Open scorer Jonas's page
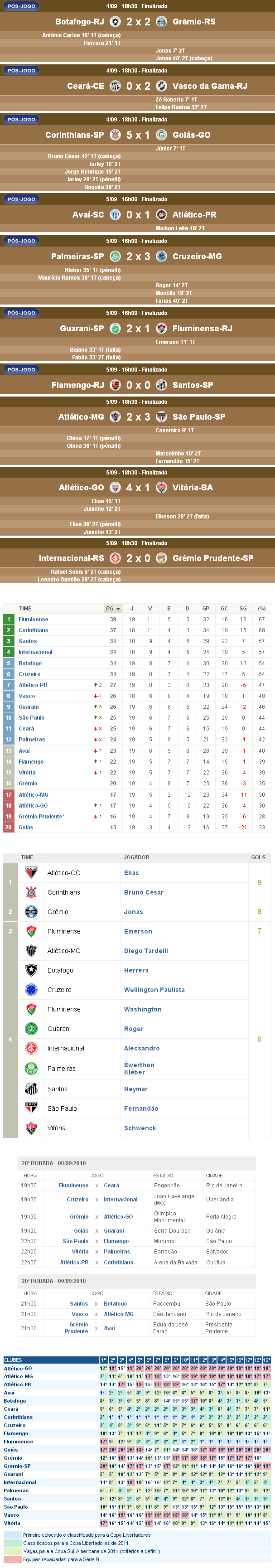This screenshot has height=1568, width=275. (x=133, y=912)
